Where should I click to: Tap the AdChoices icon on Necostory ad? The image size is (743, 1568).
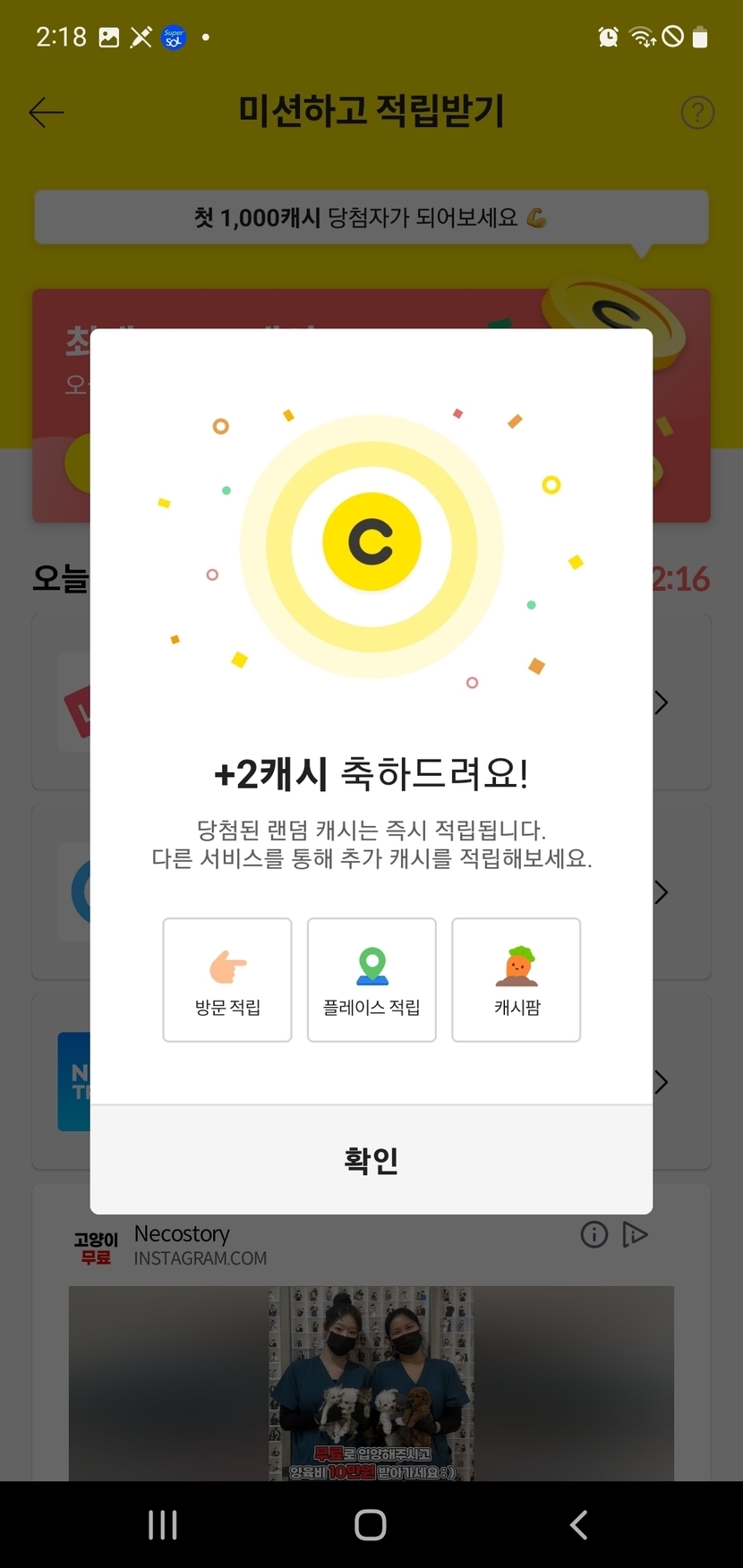(635, 1235)
